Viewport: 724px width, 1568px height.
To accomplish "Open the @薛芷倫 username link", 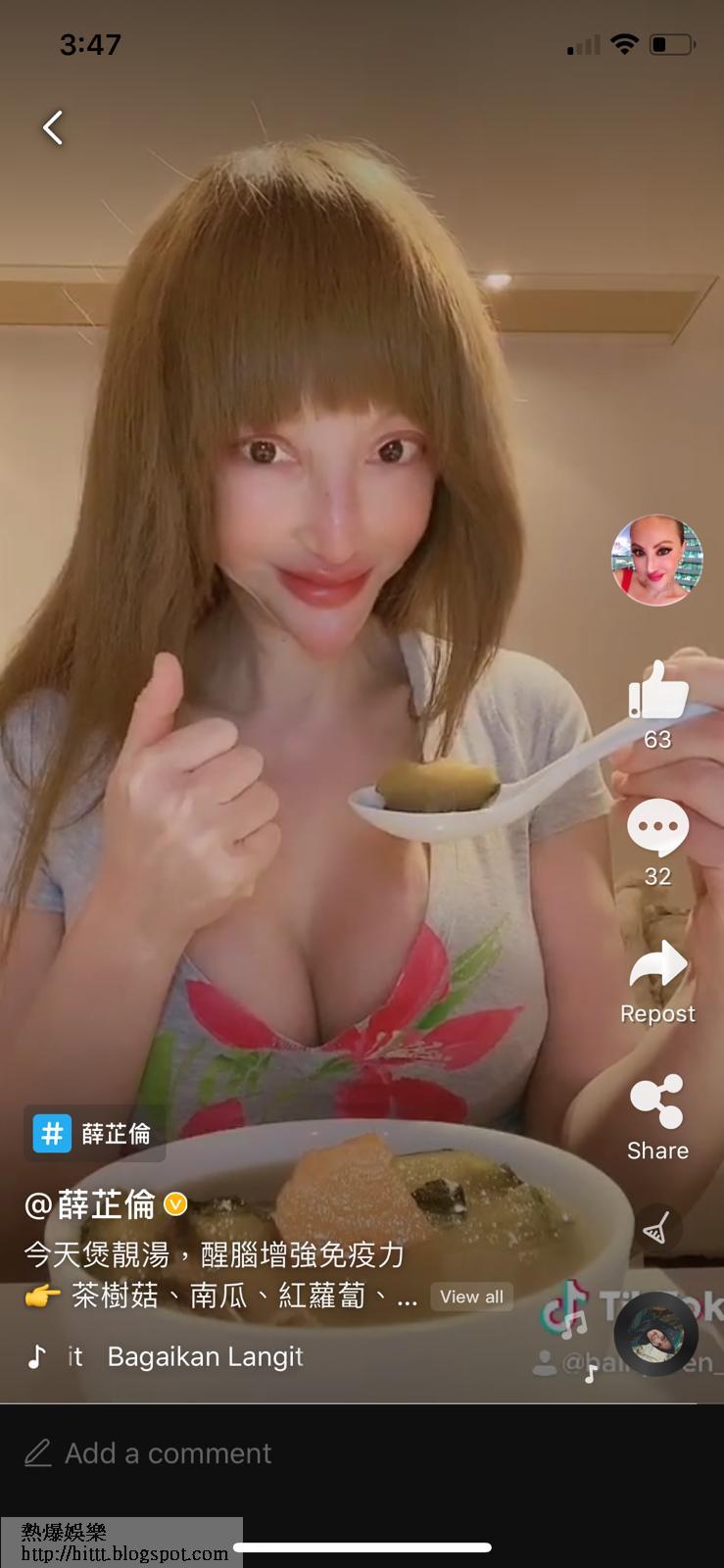I will pyautogui.click(x=90, y=1204).
